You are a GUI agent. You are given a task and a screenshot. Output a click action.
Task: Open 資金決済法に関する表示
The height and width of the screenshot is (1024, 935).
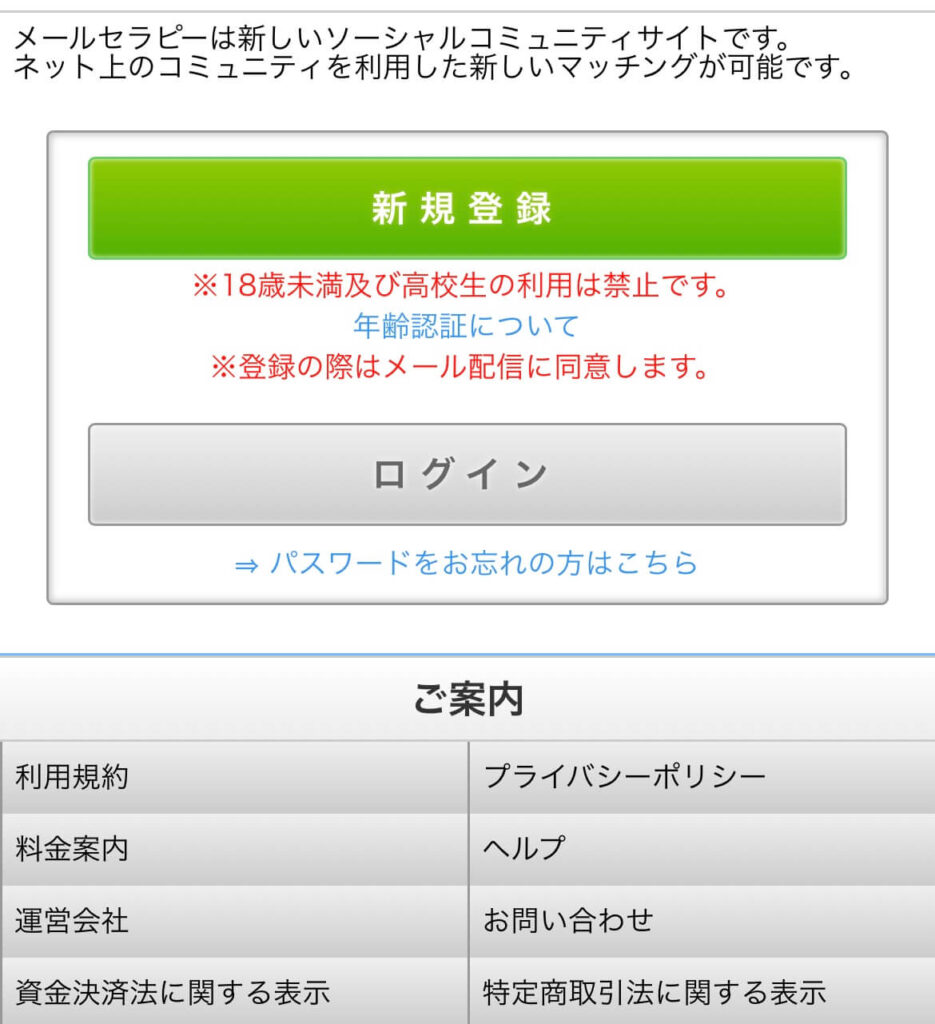point(234,992)
